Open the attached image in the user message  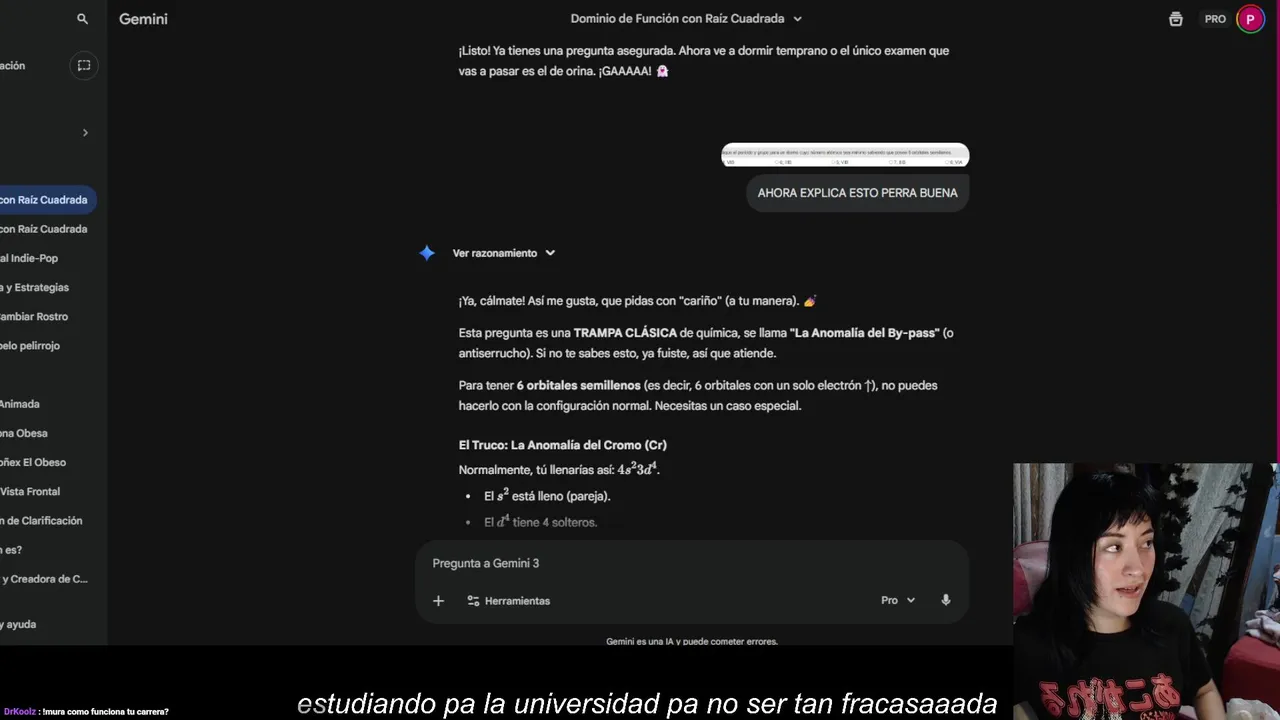tap(845, 155)
